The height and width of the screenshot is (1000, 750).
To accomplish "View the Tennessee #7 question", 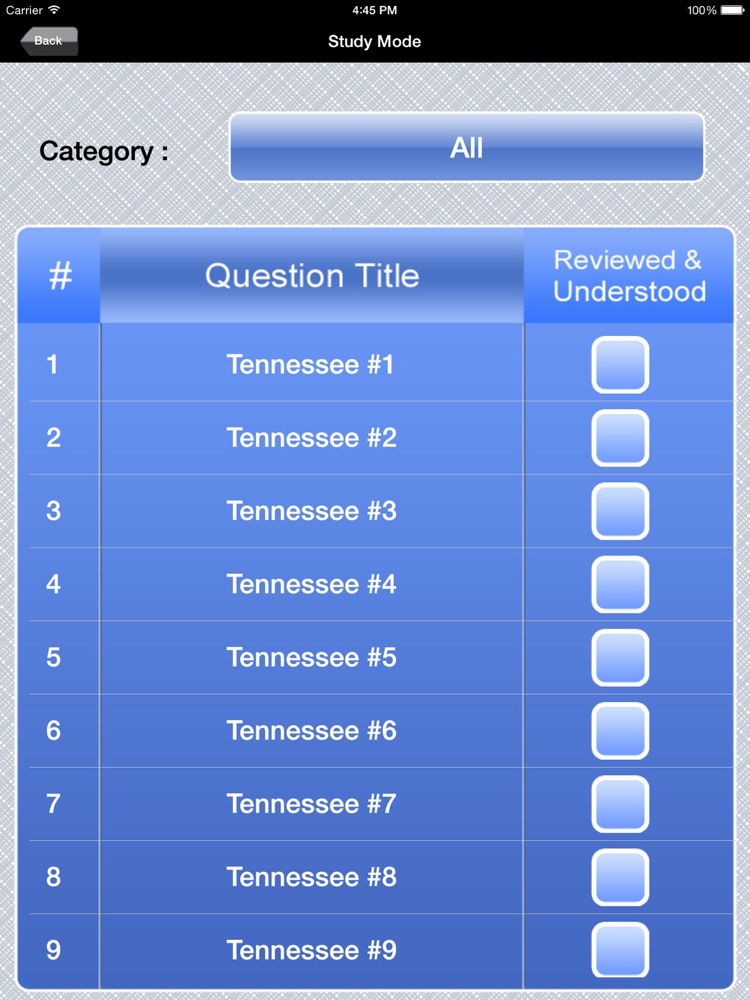I will [311, 804].
